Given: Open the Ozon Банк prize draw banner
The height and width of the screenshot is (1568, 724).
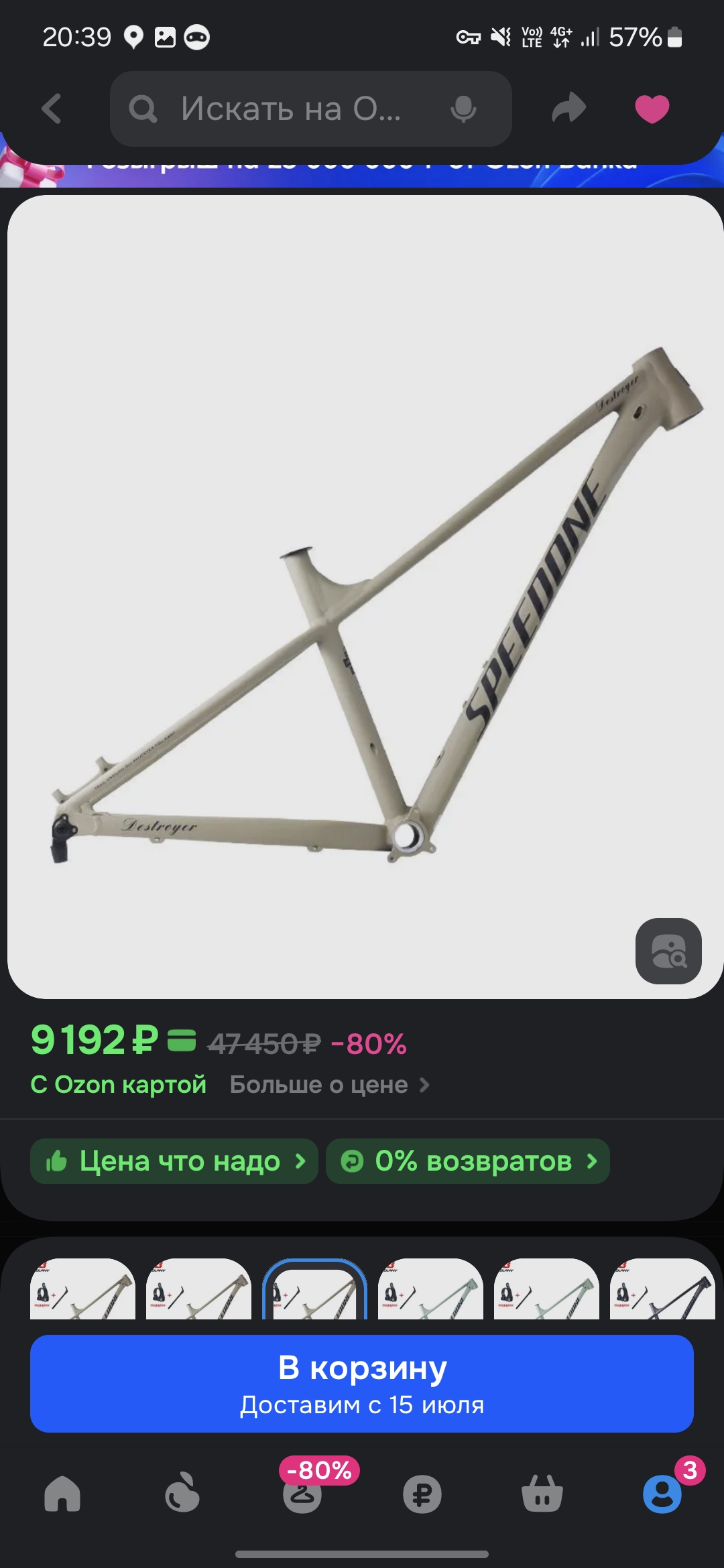Looking at the screenshot, I should 362,175.
